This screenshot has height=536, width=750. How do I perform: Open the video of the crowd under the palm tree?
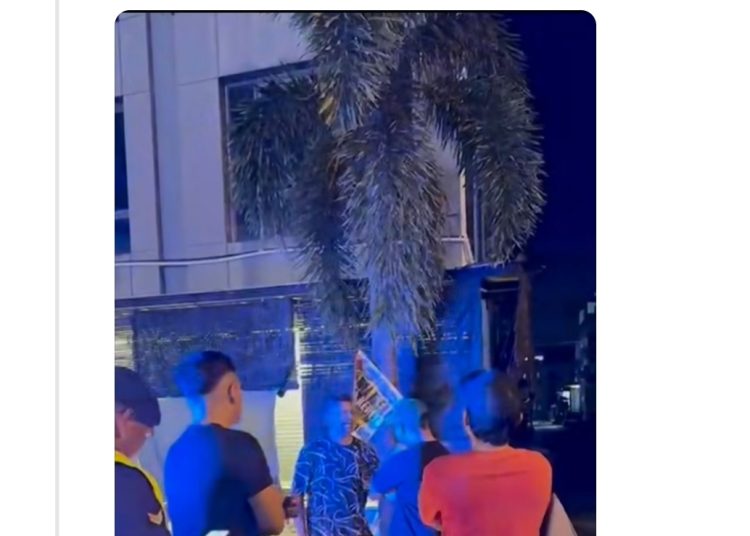(x=355, y=272)
